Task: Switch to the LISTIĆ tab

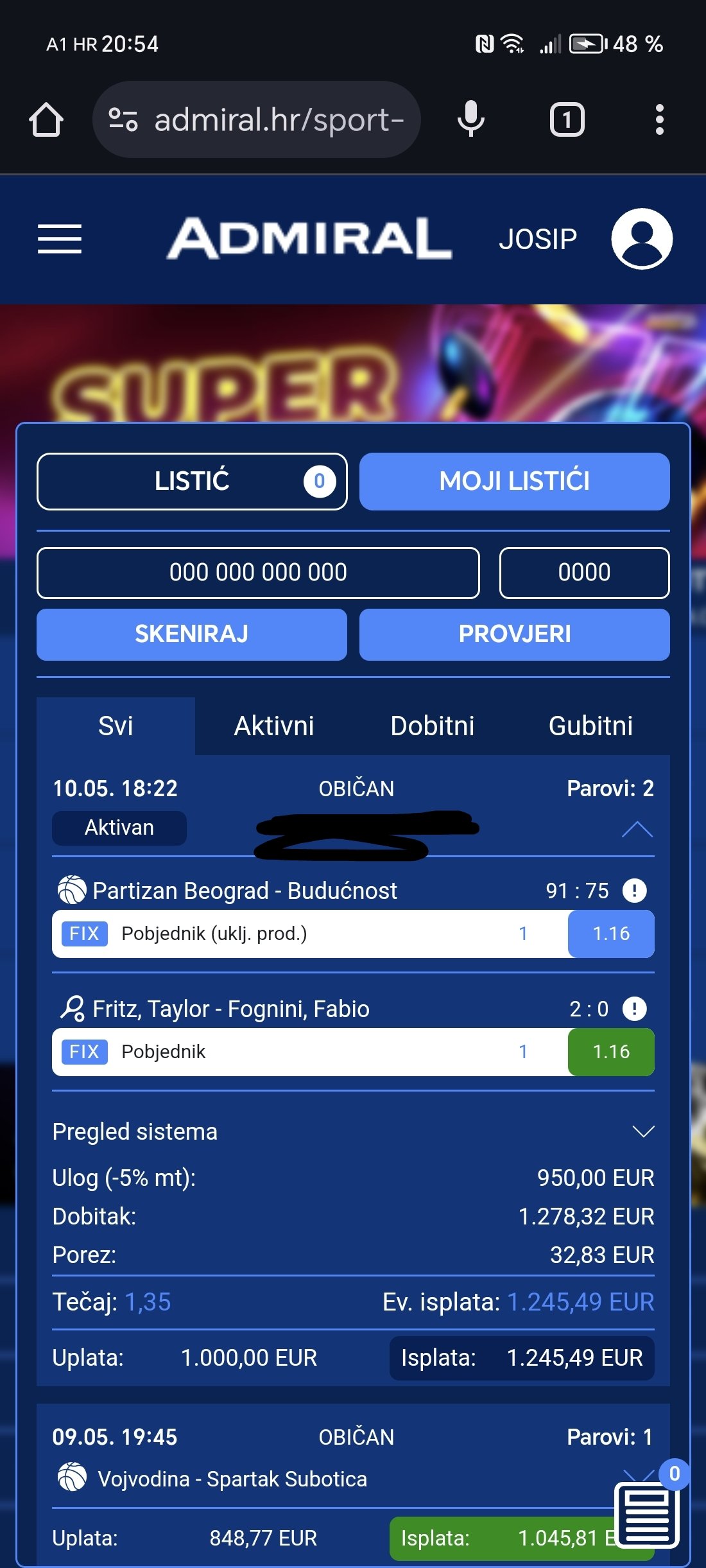Action: (x=192, y=482)
